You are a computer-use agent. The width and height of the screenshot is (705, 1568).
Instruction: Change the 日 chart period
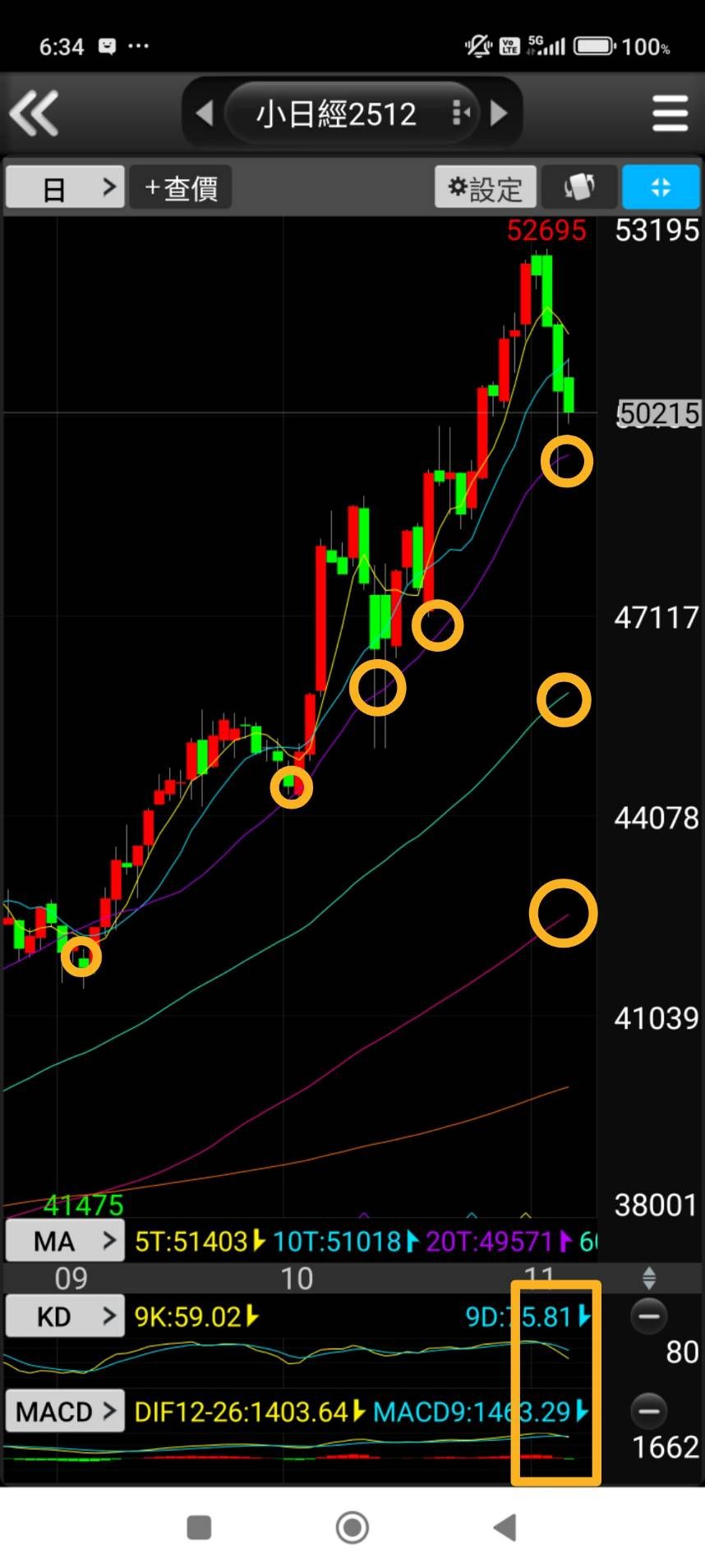click(65, 188)
